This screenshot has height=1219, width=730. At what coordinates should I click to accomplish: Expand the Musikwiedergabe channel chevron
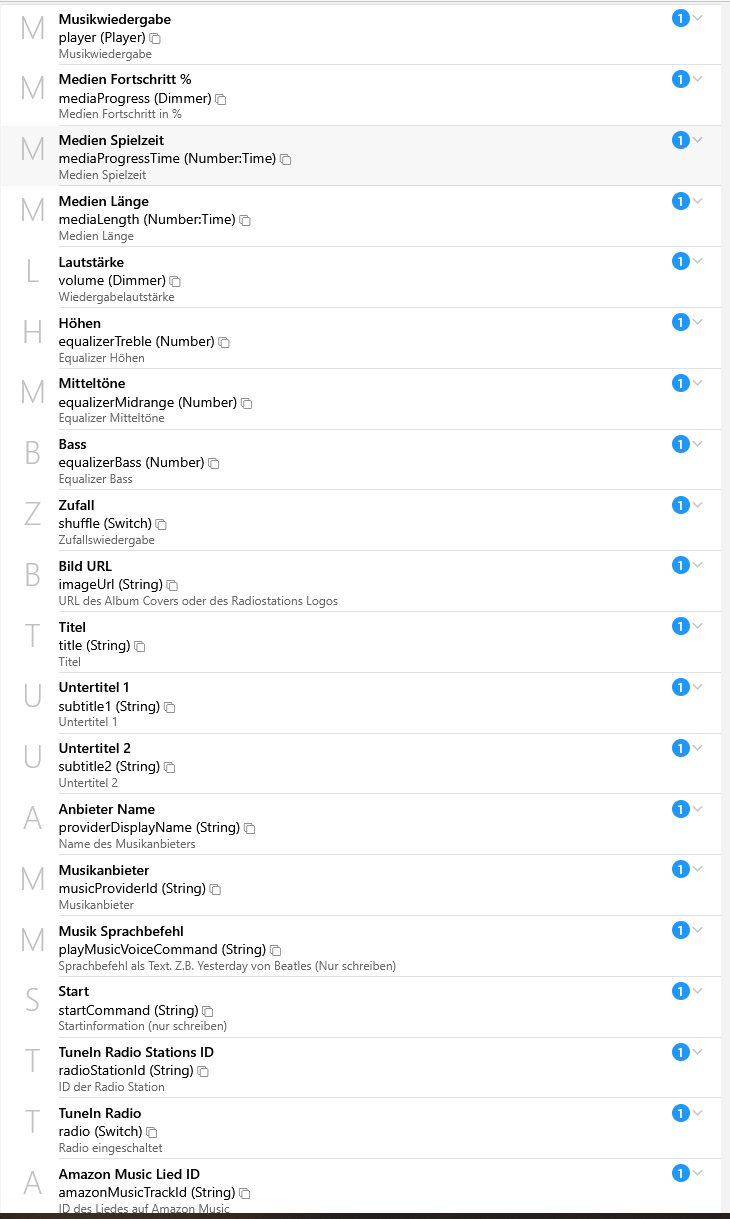pyautogui.click(x=698, y=18)
